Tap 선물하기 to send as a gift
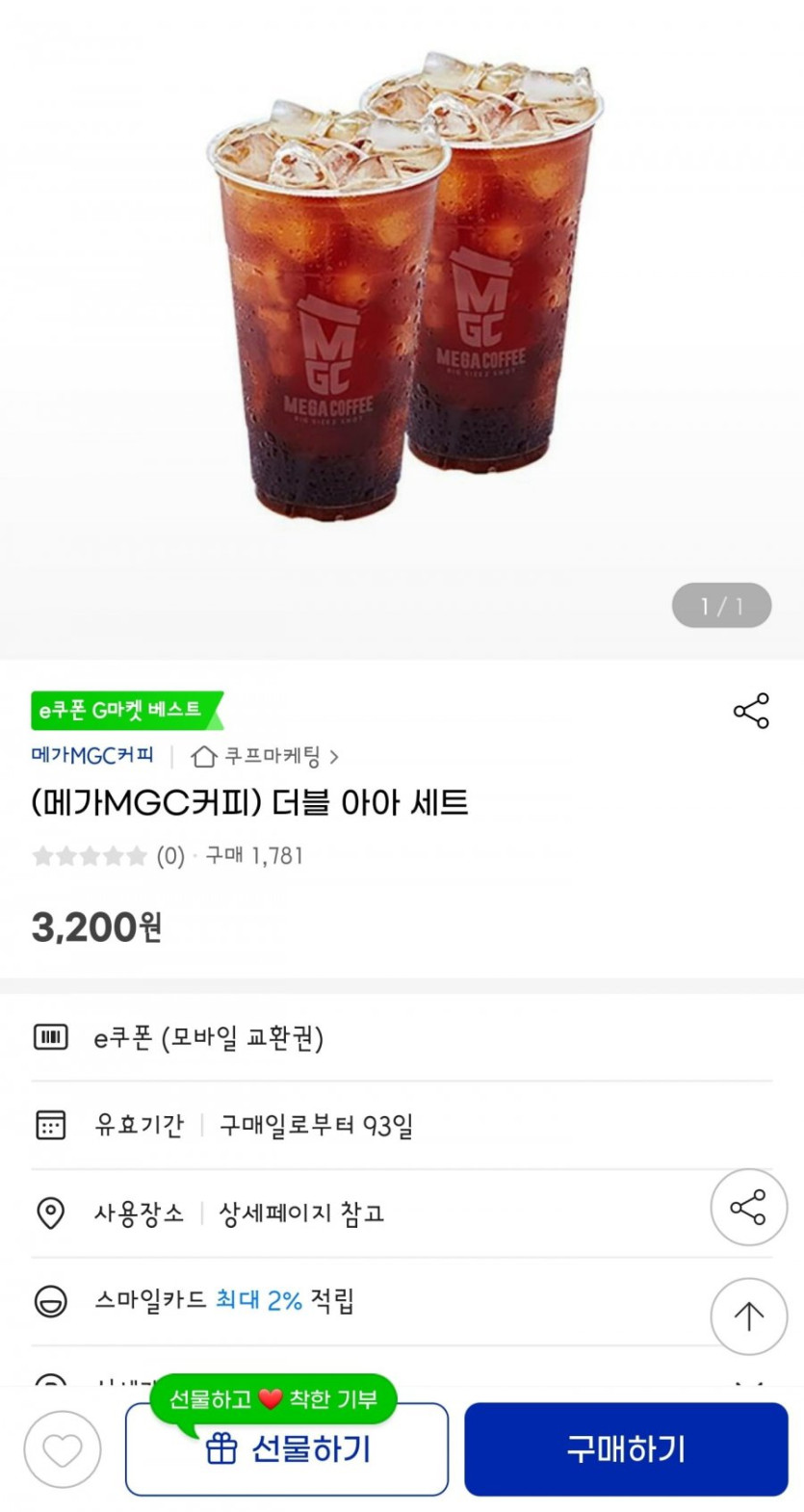 coord(287,1449)
